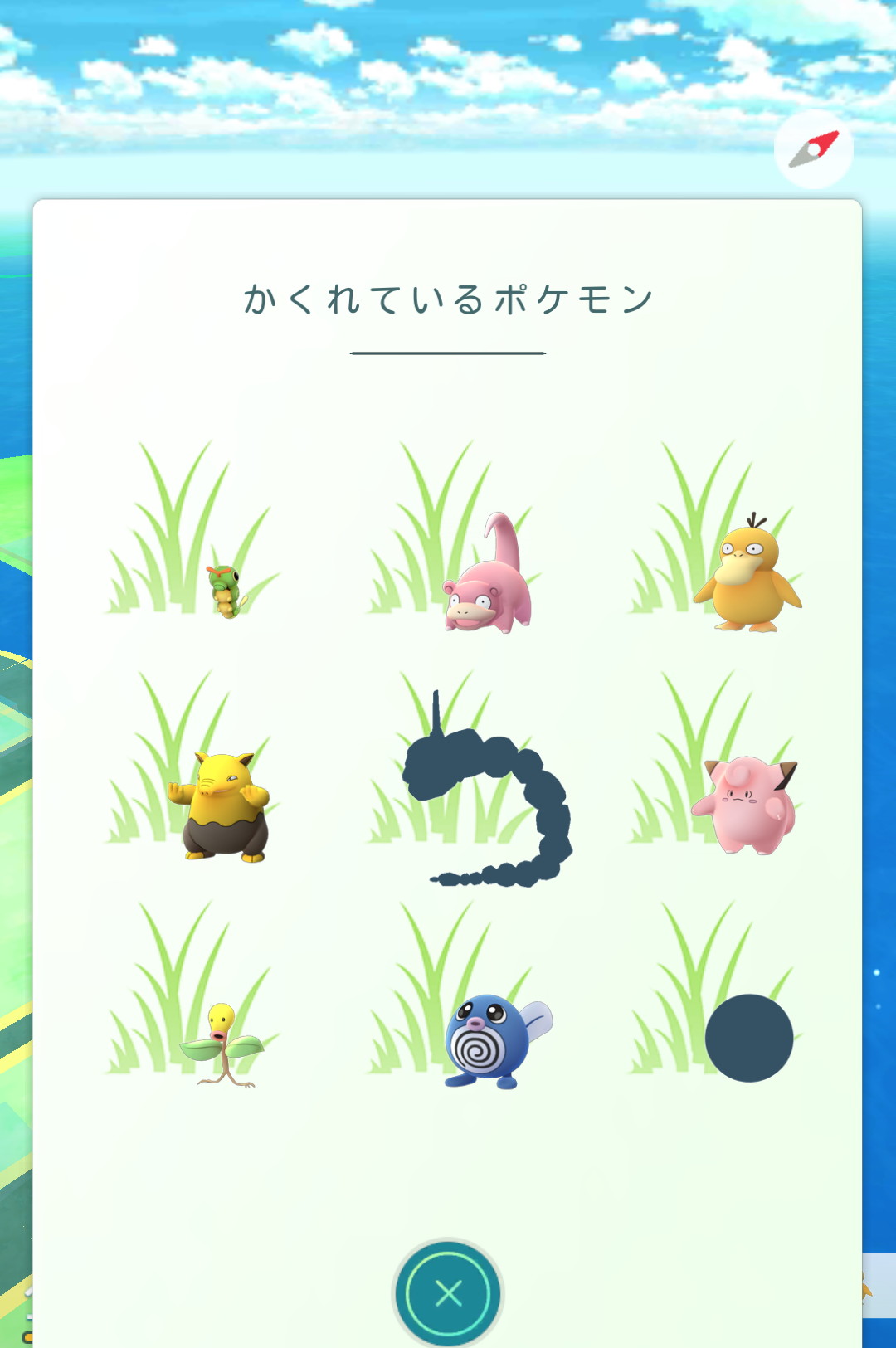This screenshot has width=896, height=1348.
Task: Tap the round unknown silhouette
Action: coord(748,1038)
